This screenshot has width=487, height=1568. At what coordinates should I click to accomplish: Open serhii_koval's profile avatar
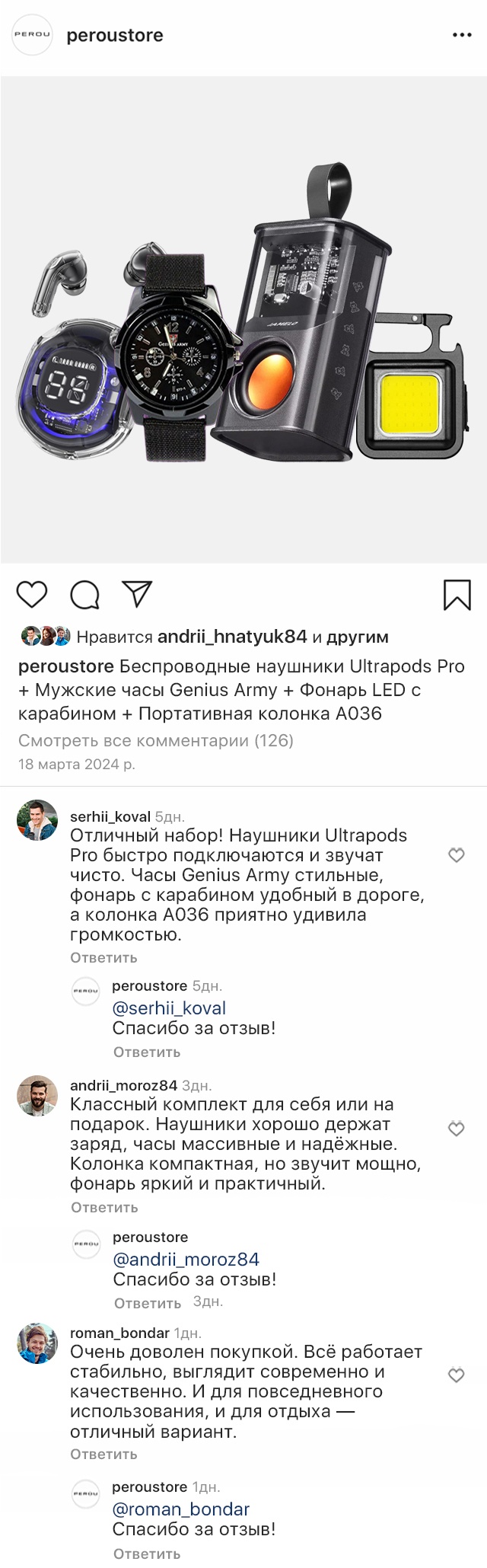[37, 819]
